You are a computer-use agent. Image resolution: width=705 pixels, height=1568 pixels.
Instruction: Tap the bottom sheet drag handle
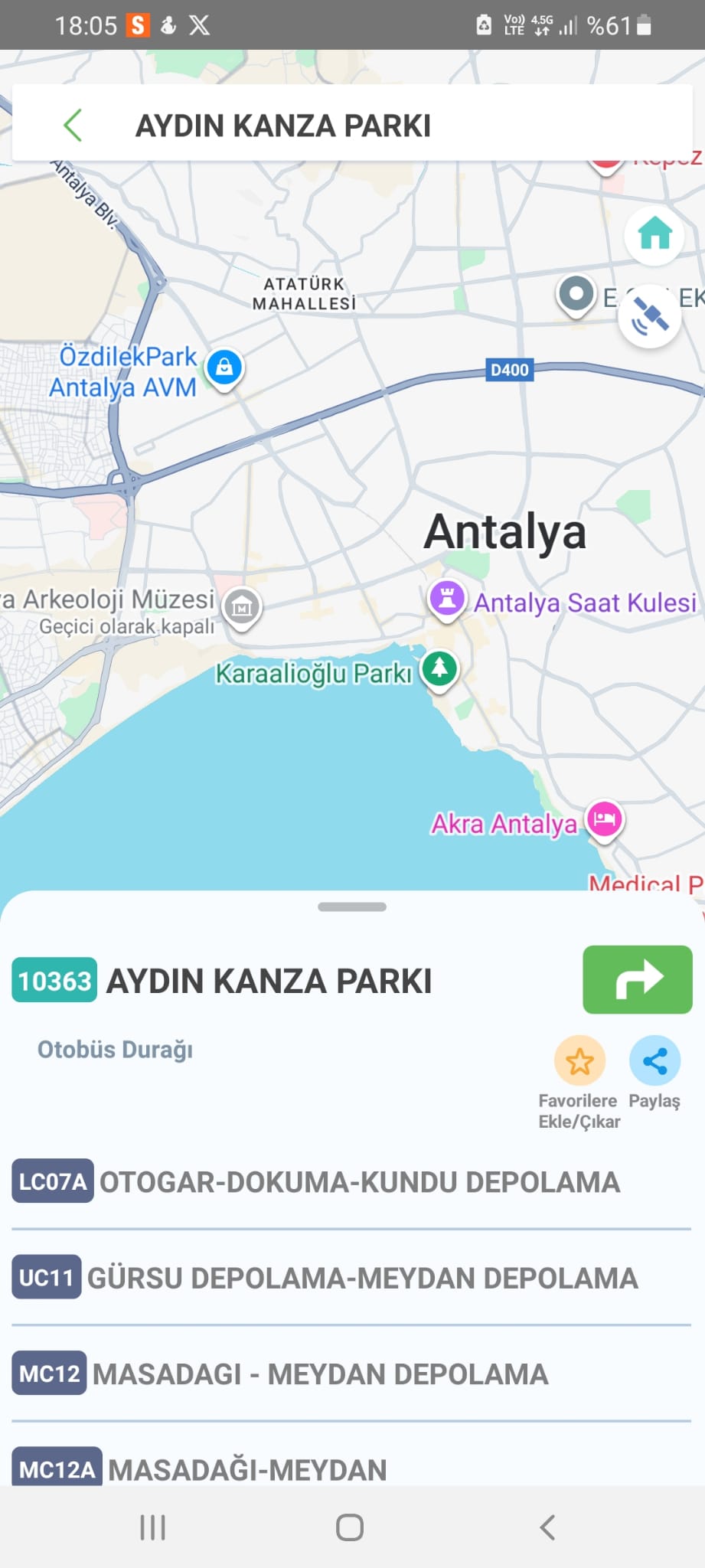pyautogui.click(x=352, y=907)
